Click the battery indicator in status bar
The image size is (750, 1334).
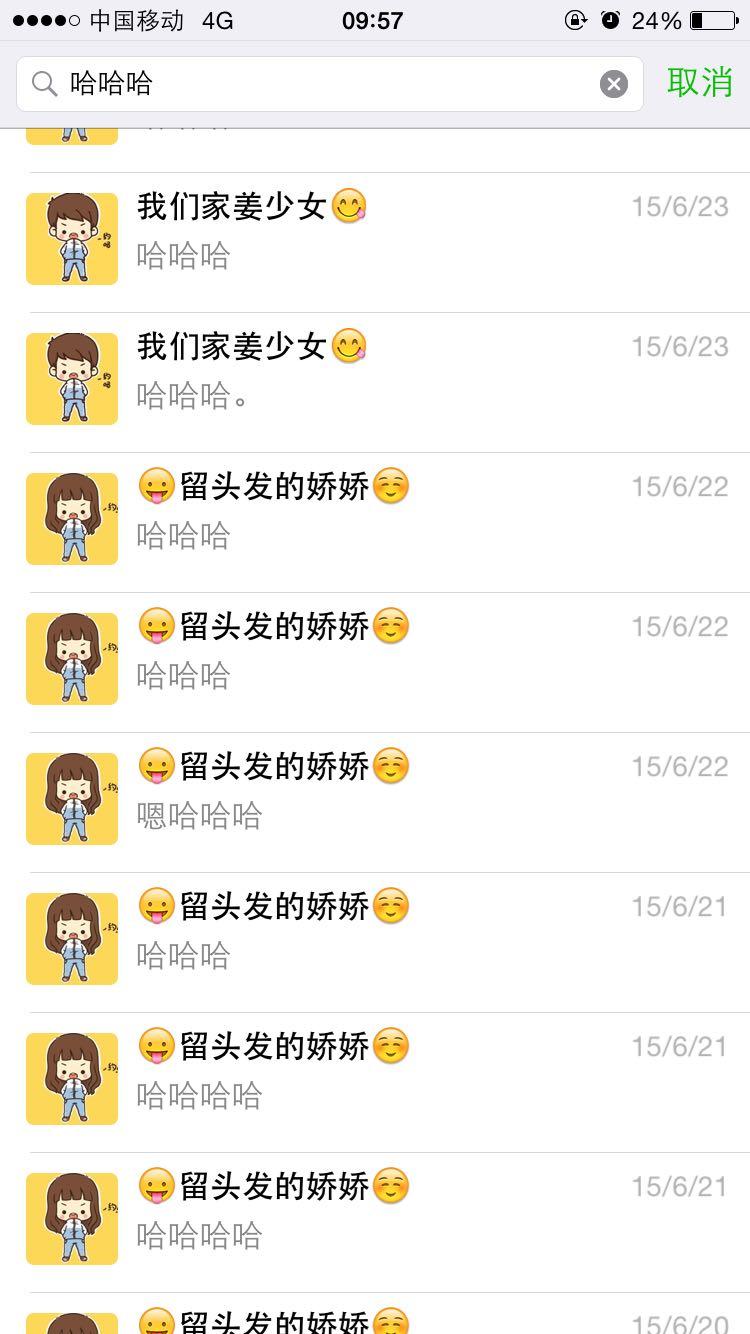coord(712,19)
